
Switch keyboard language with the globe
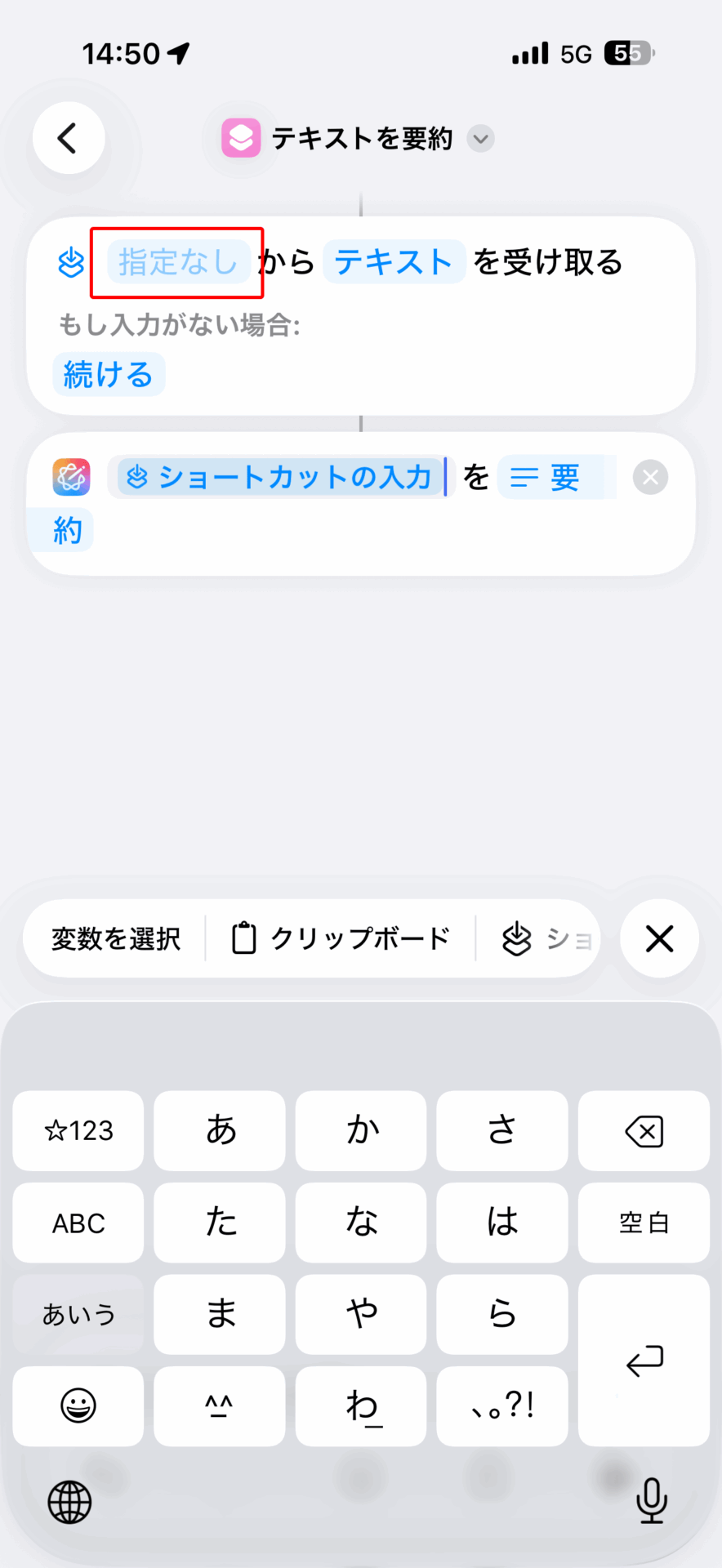coord(70,1502)
